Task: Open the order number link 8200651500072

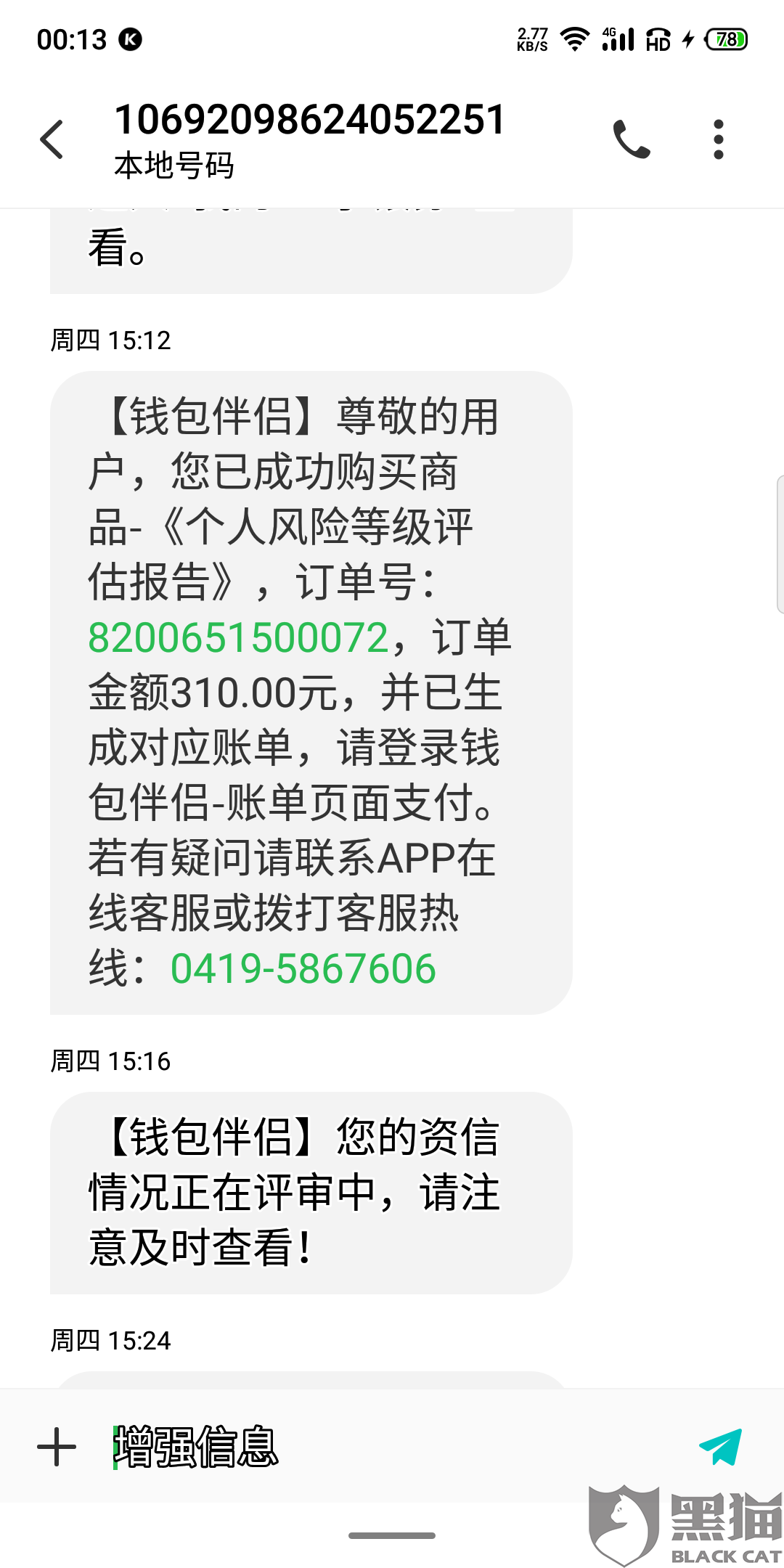Action: [240, 639]
